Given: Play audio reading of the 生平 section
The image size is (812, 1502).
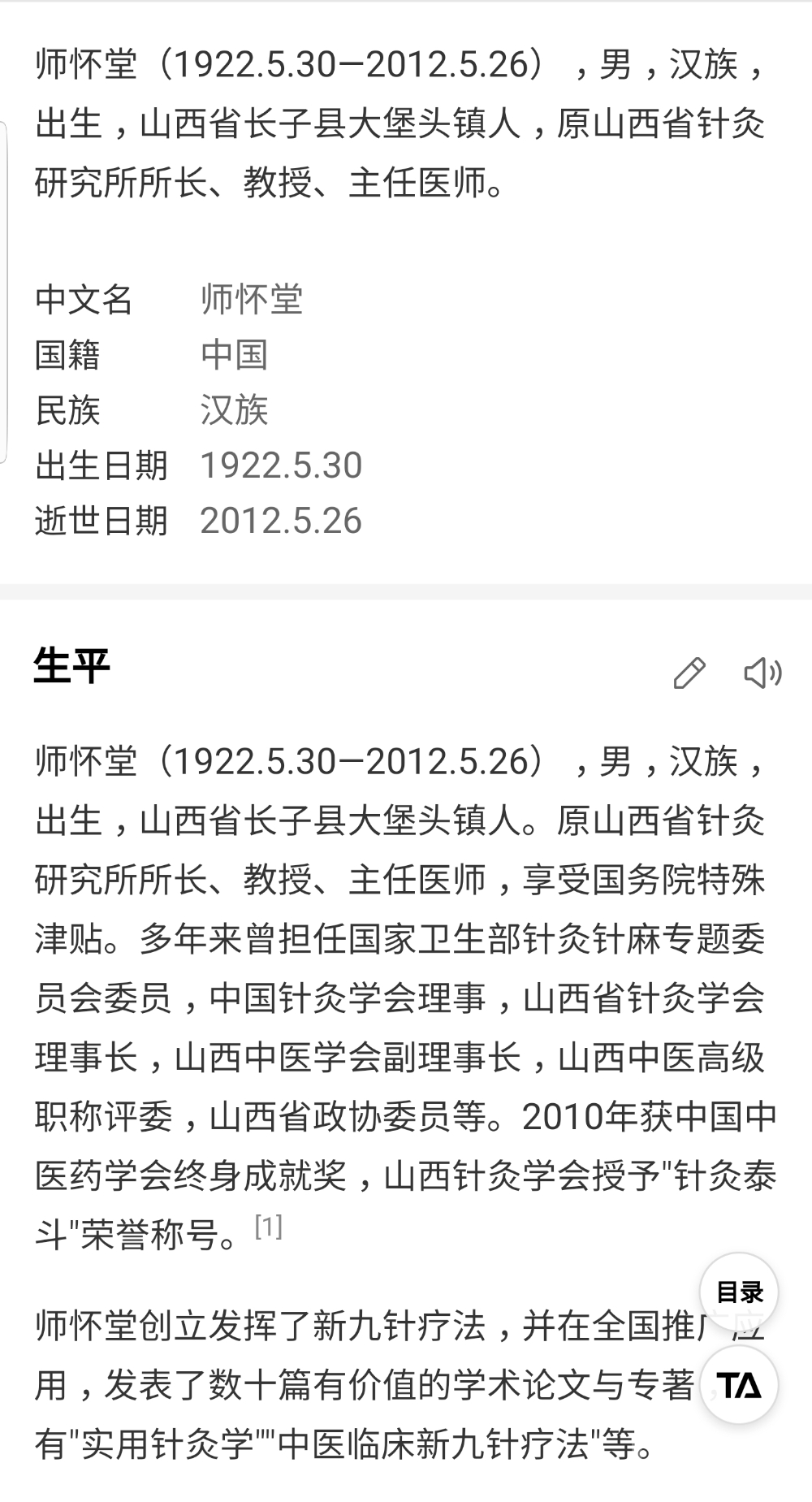Looking at the screenshot, I should tap(762, 673).
